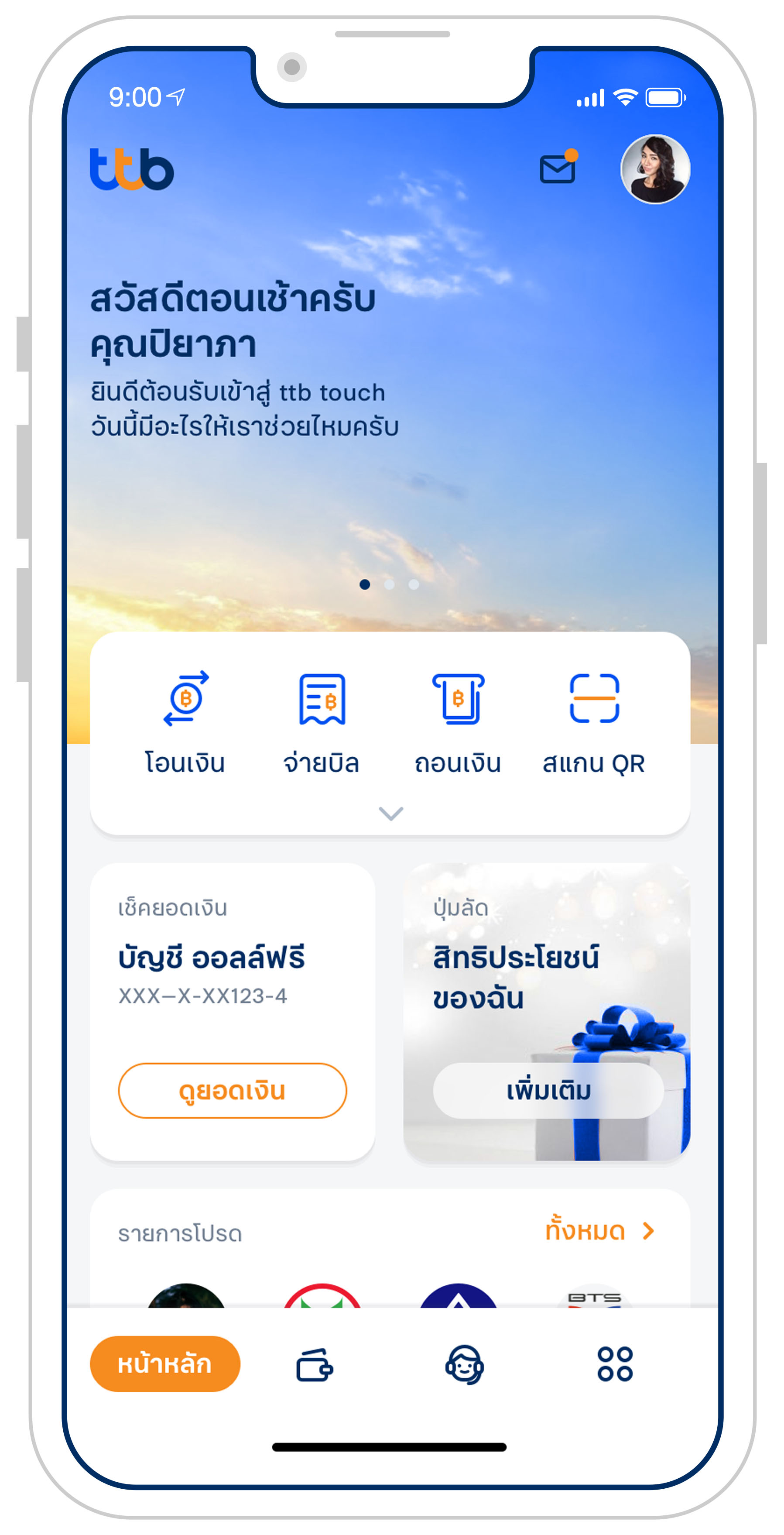Screen dimensions: 784x1535
Task: Open the profile picture
Action: tap(655, 169)
